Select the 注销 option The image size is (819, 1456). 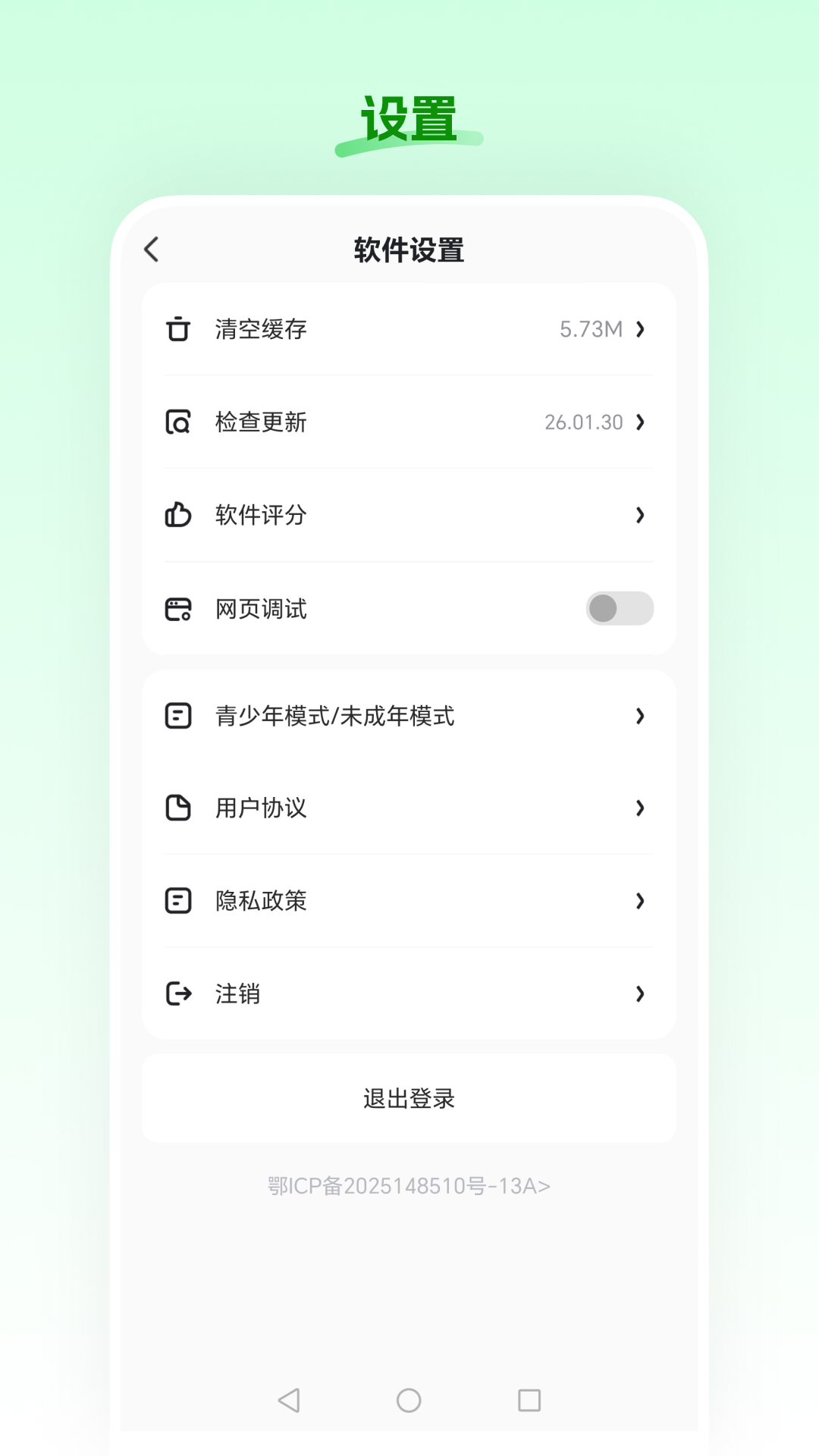(x=641, y=994)
